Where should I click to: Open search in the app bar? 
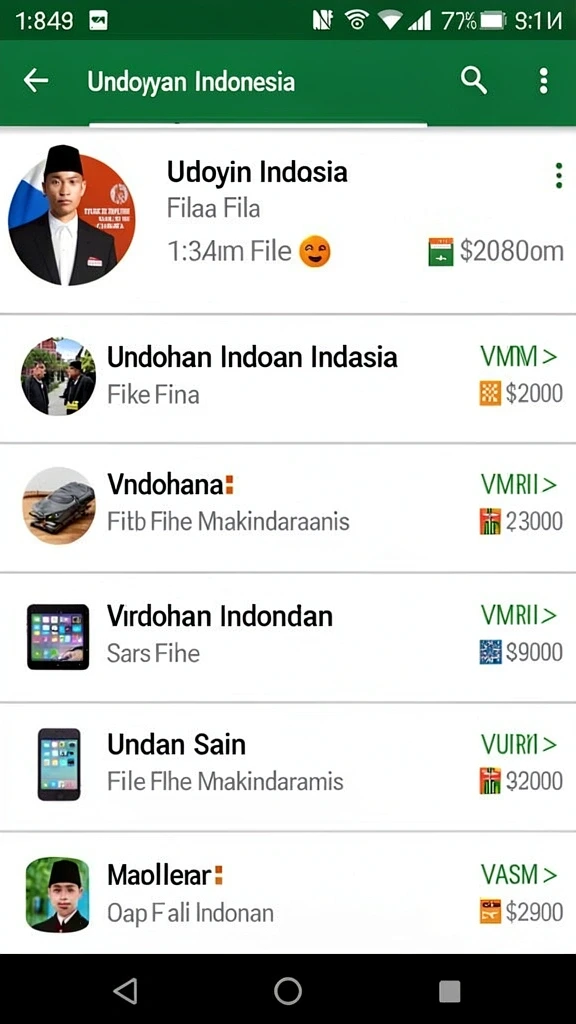[x=473, y=81]
